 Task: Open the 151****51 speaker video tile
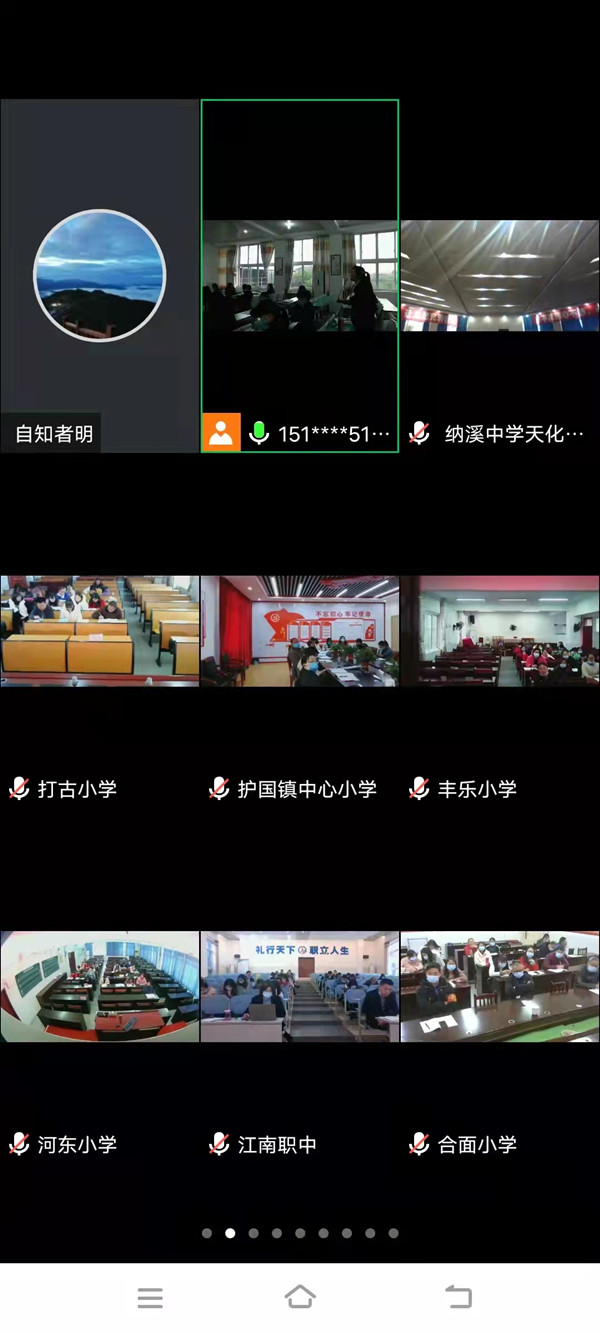pos(300,276)
